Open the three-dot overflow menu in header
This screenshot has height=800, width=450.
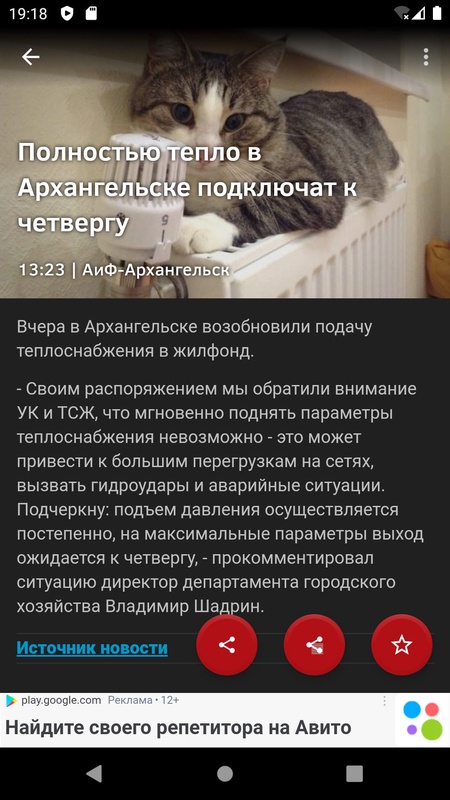[x=426, y=57]
